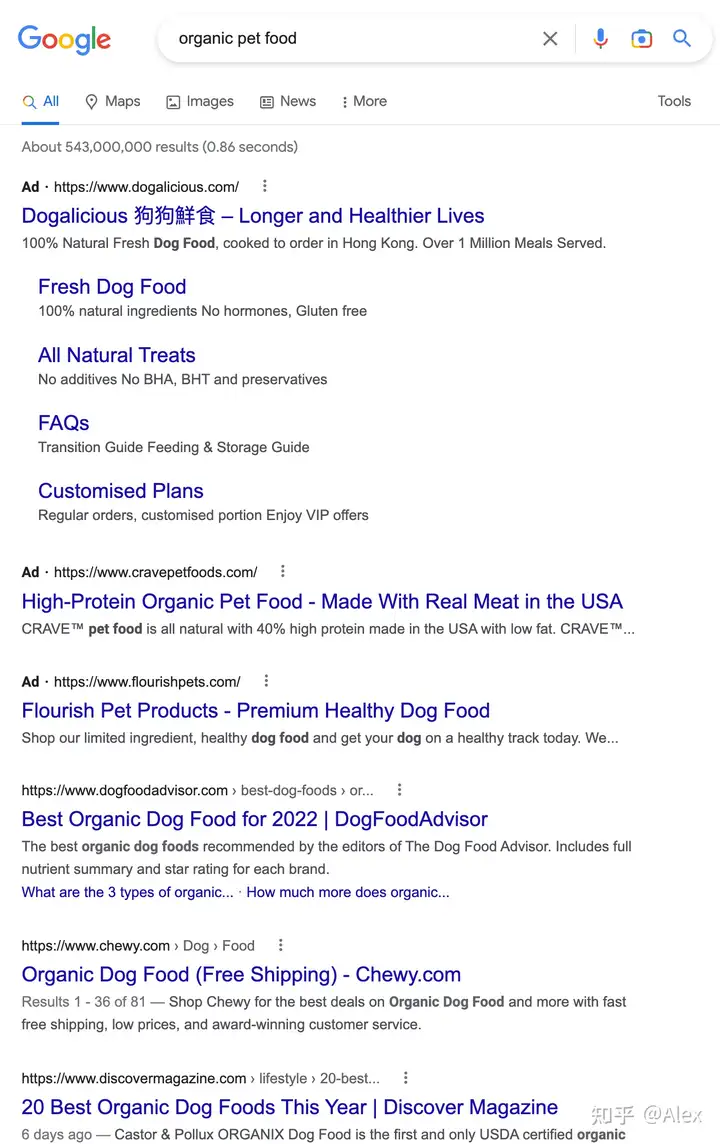The width and height of the screenshot is (720, 1144).
Task: Start a voice search with the microphone
Action: 600,39
